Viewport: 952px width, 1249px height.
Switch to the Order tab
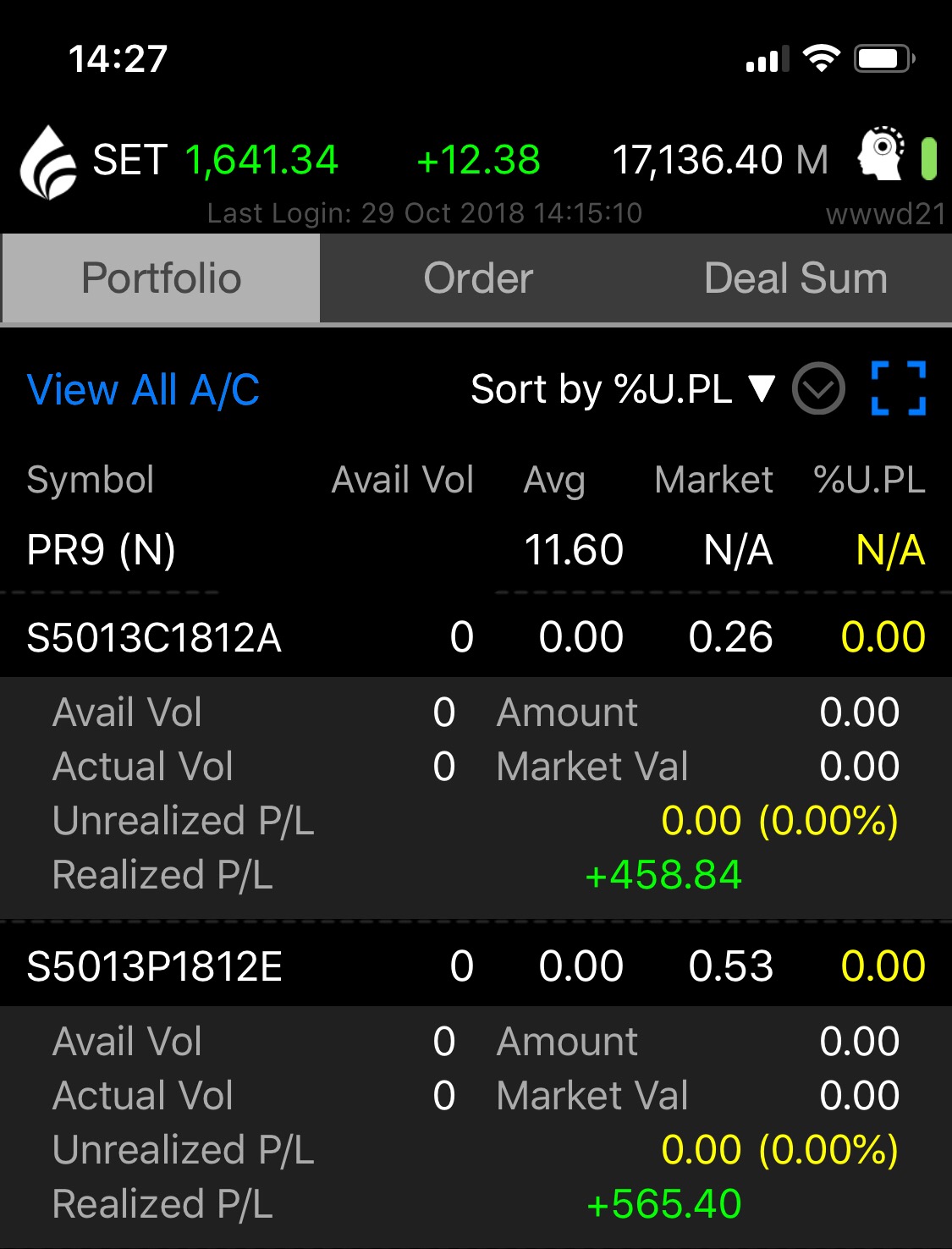point(478,278)
